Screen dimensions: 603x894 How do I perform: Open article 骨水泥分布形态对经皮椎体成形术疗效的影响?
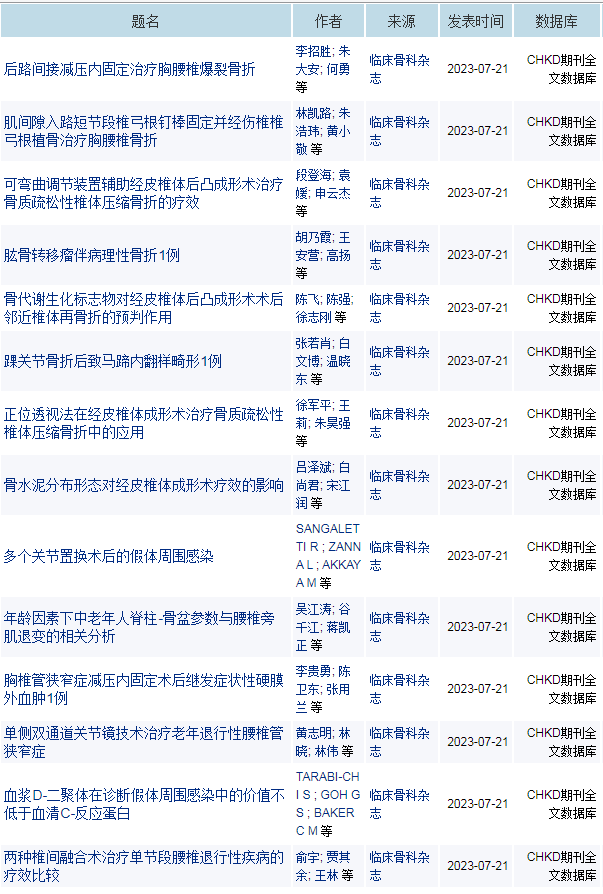pos(143,485)
